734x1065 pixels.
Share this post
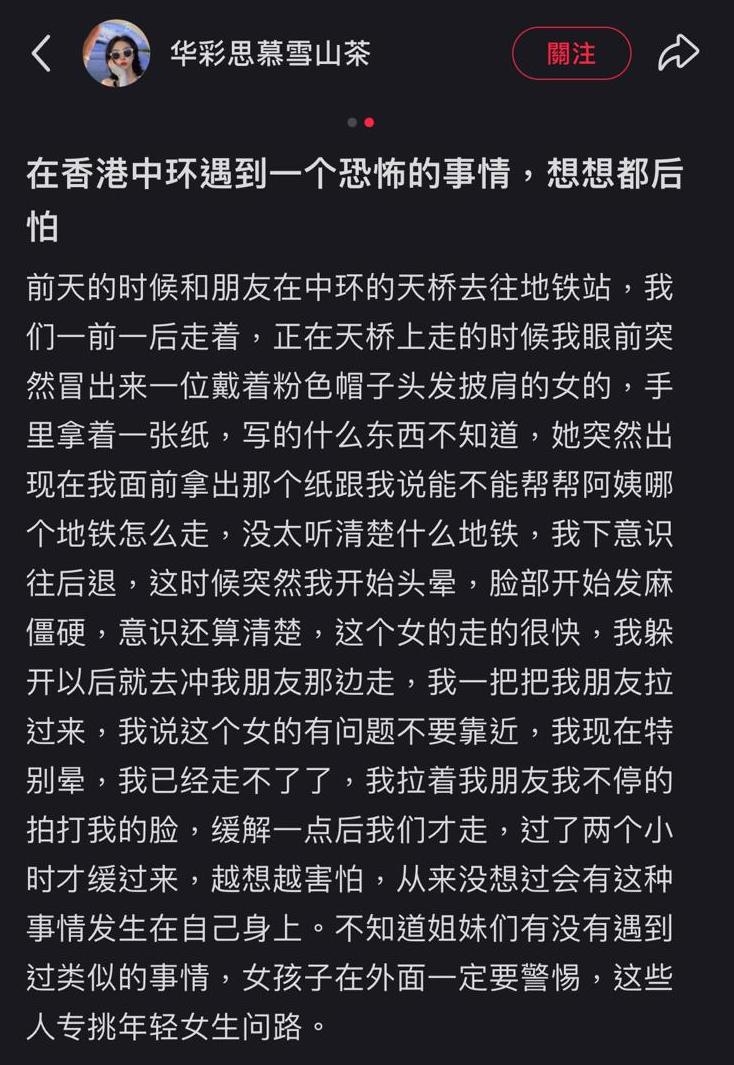[x=678, y=53]
